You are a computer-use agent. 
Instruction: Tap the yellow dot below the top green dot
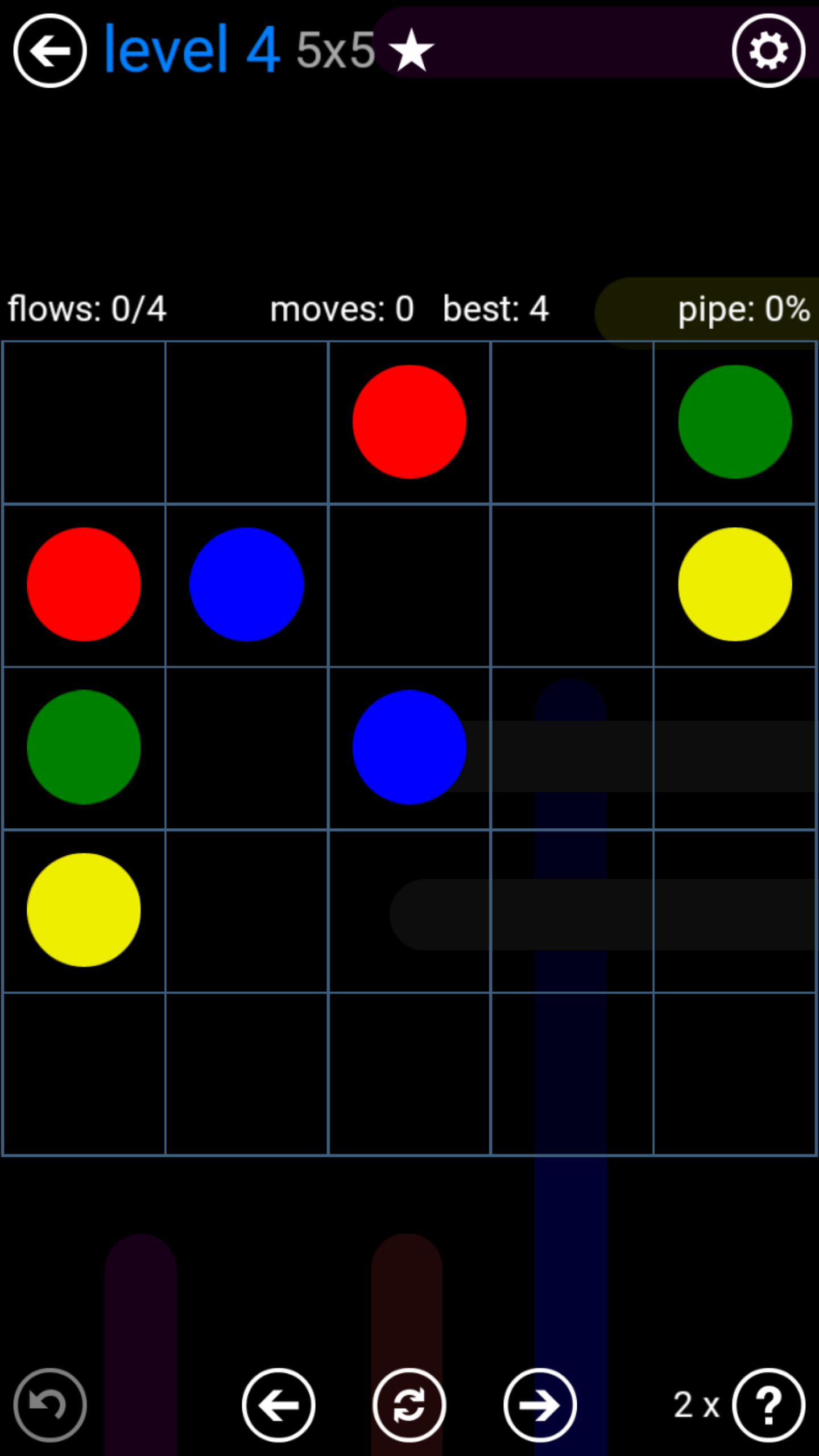tap(735, 585)
